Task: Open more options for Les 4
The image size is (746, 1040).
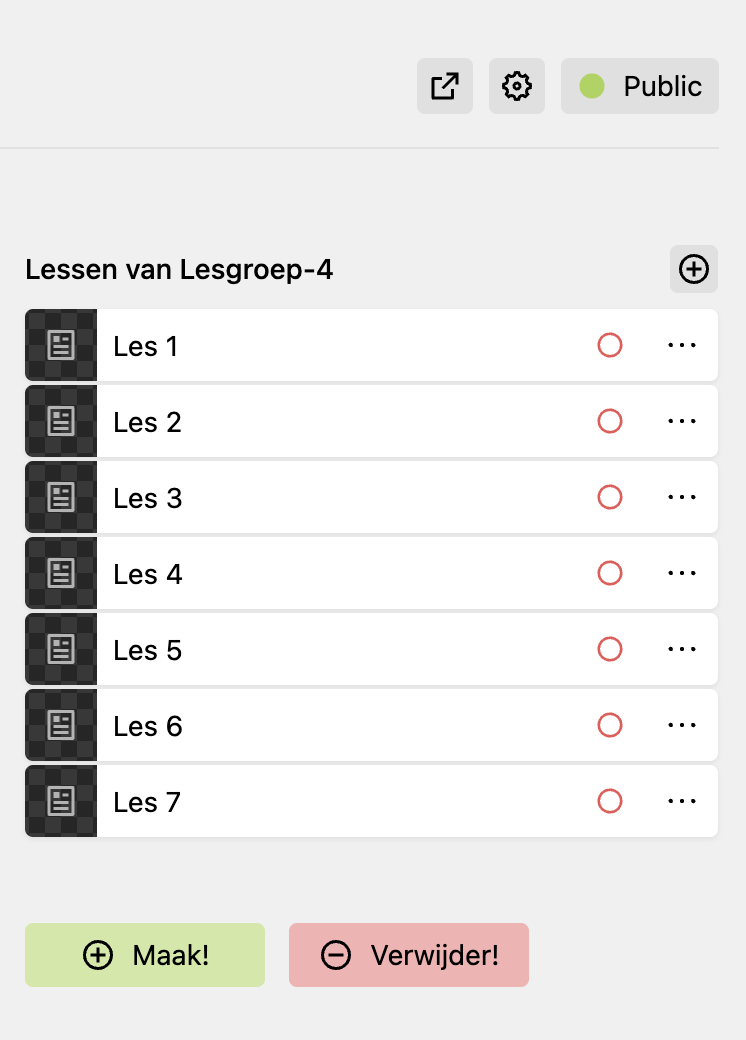Action: pyautogui.click(x=681, y=573)
